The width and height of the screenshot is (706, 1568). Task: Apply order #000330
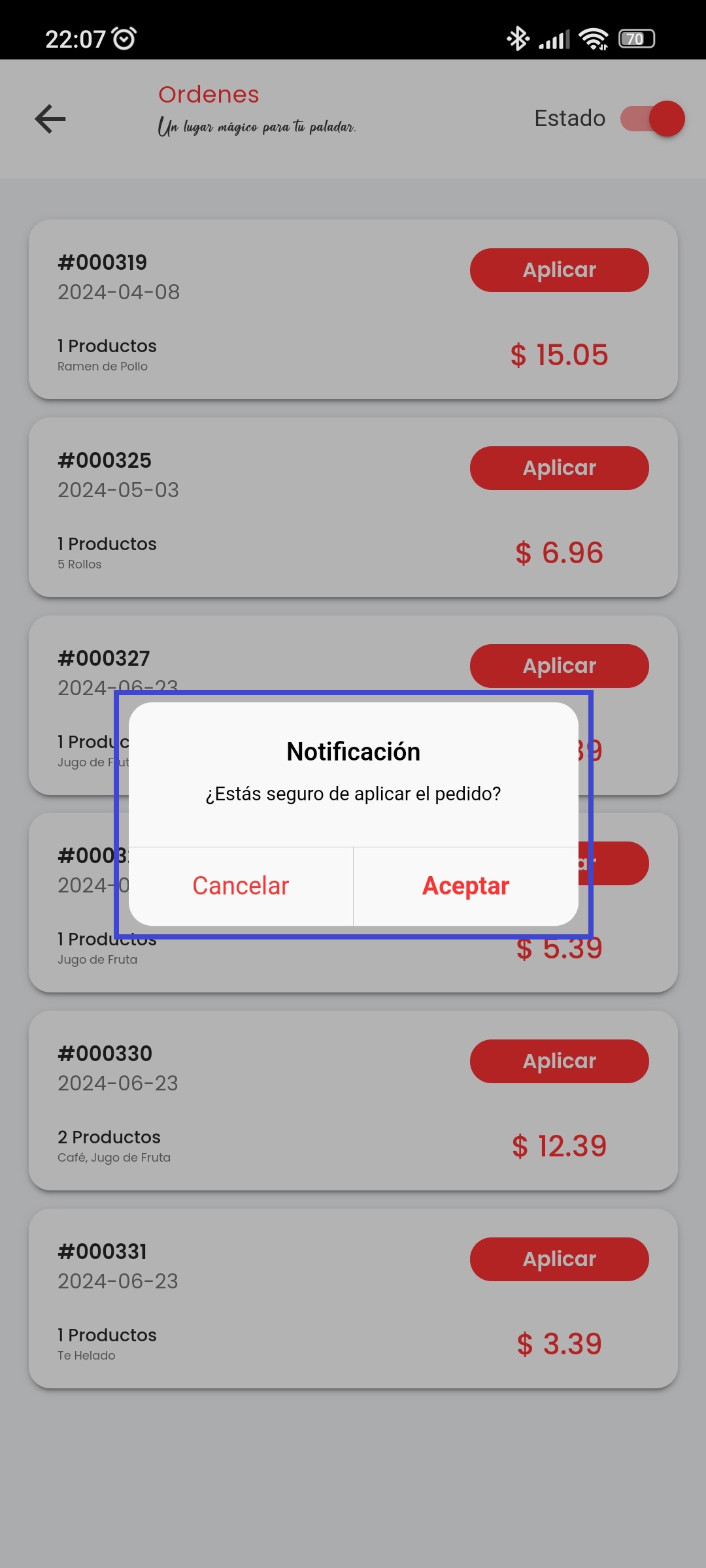[x=559, y=1061]
